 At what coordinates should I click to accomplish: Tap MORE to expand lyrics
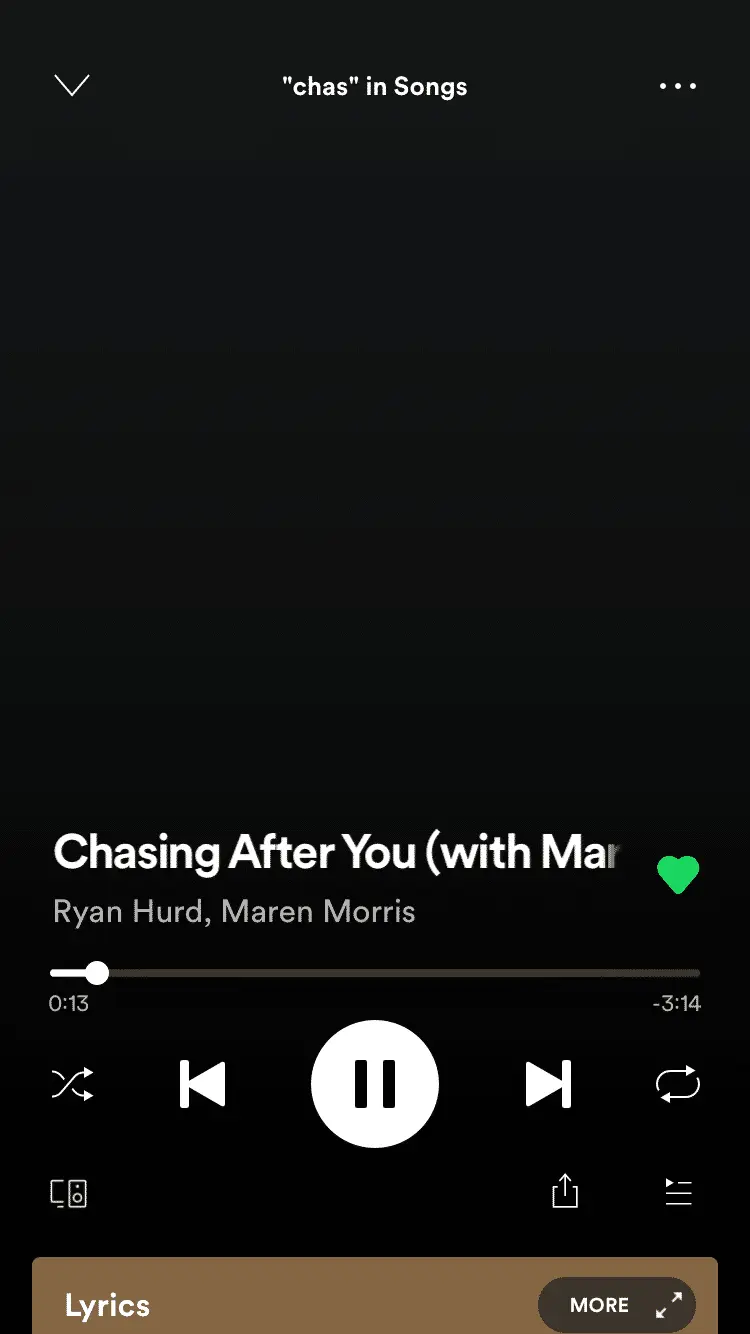616,1304
